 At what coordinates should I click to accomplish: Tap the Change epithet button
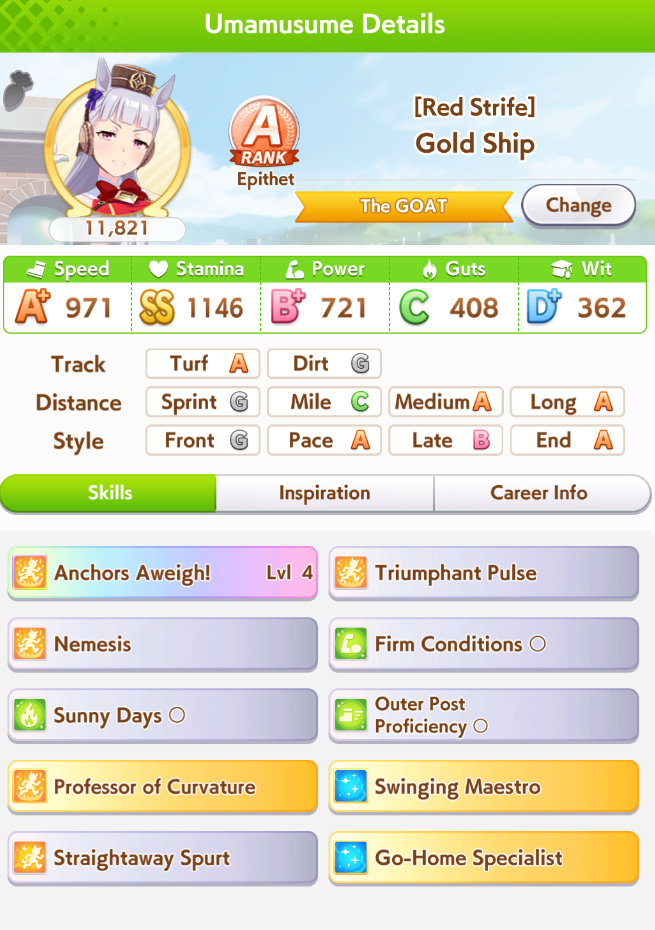tap(578, 206)
